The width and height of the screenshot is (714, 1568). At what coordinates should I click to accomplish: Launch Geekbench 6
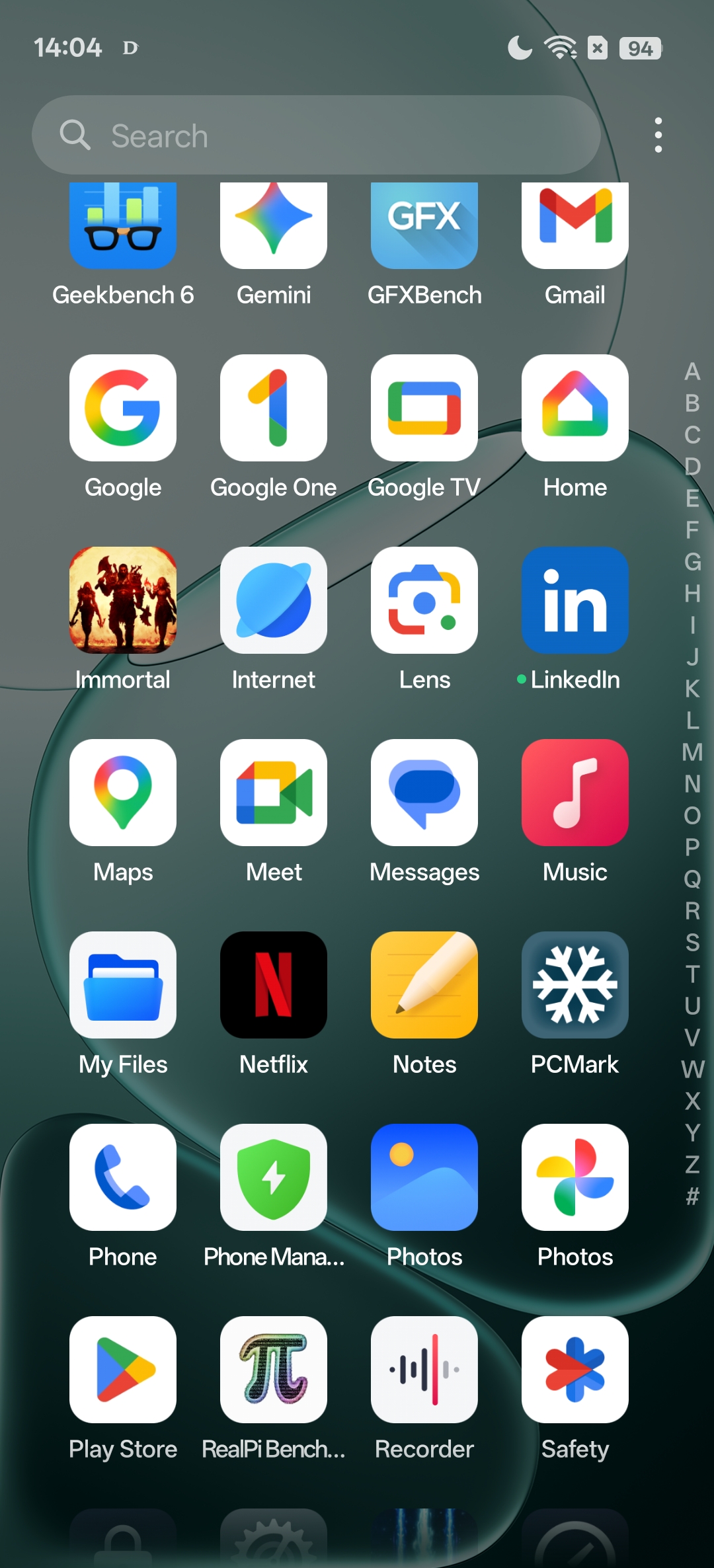click(123, 228)
